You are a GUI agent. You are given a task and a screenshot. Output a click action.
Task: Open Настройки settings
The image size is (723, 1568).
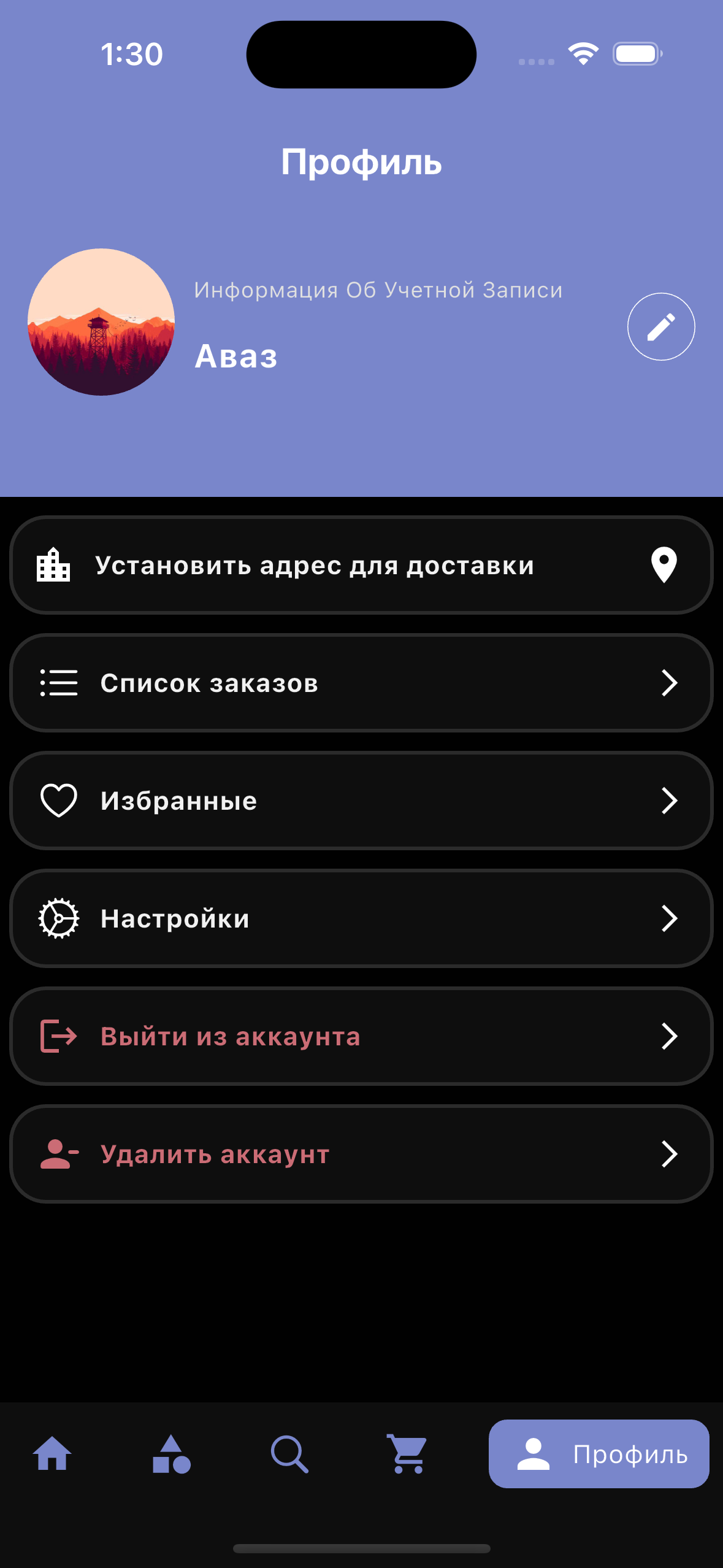(x=361, y=918)
